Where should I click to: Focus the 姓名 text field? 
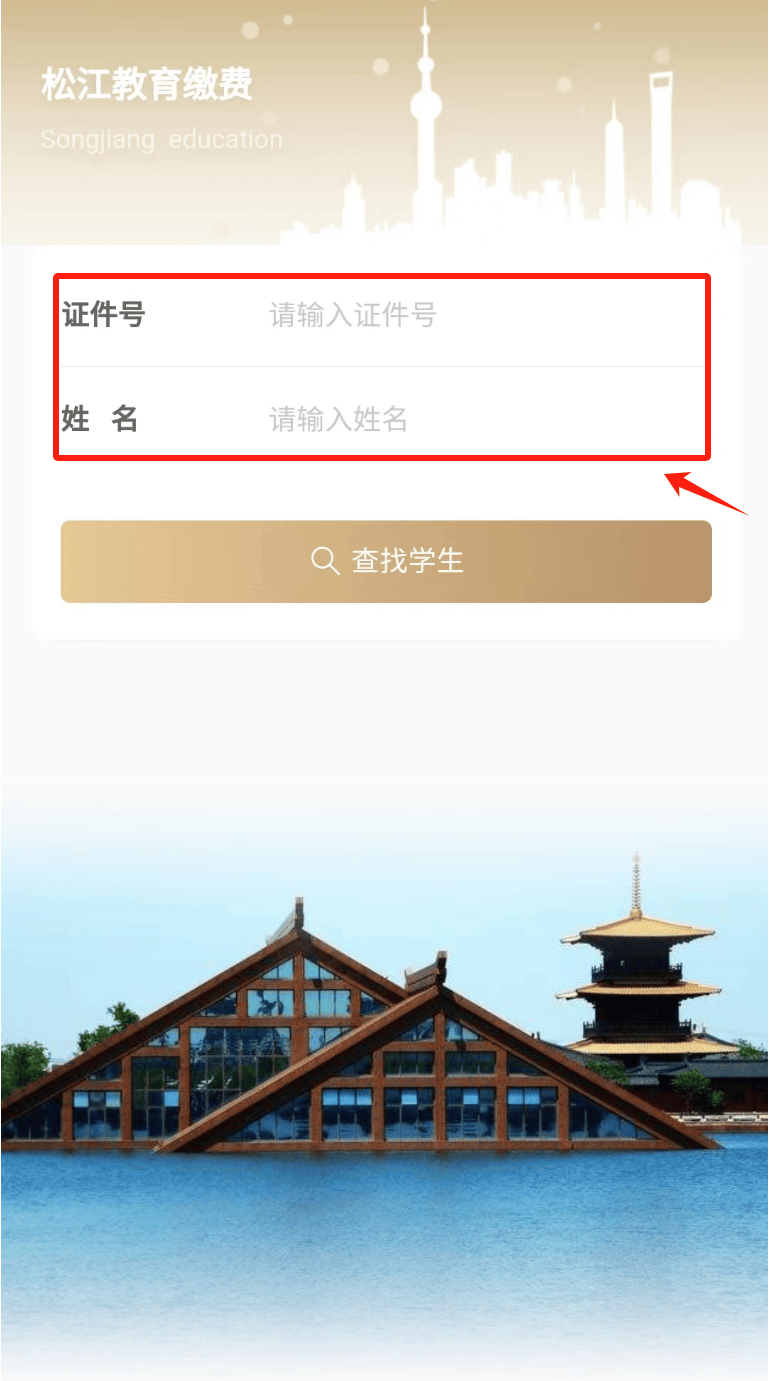(x=470, y=419)
